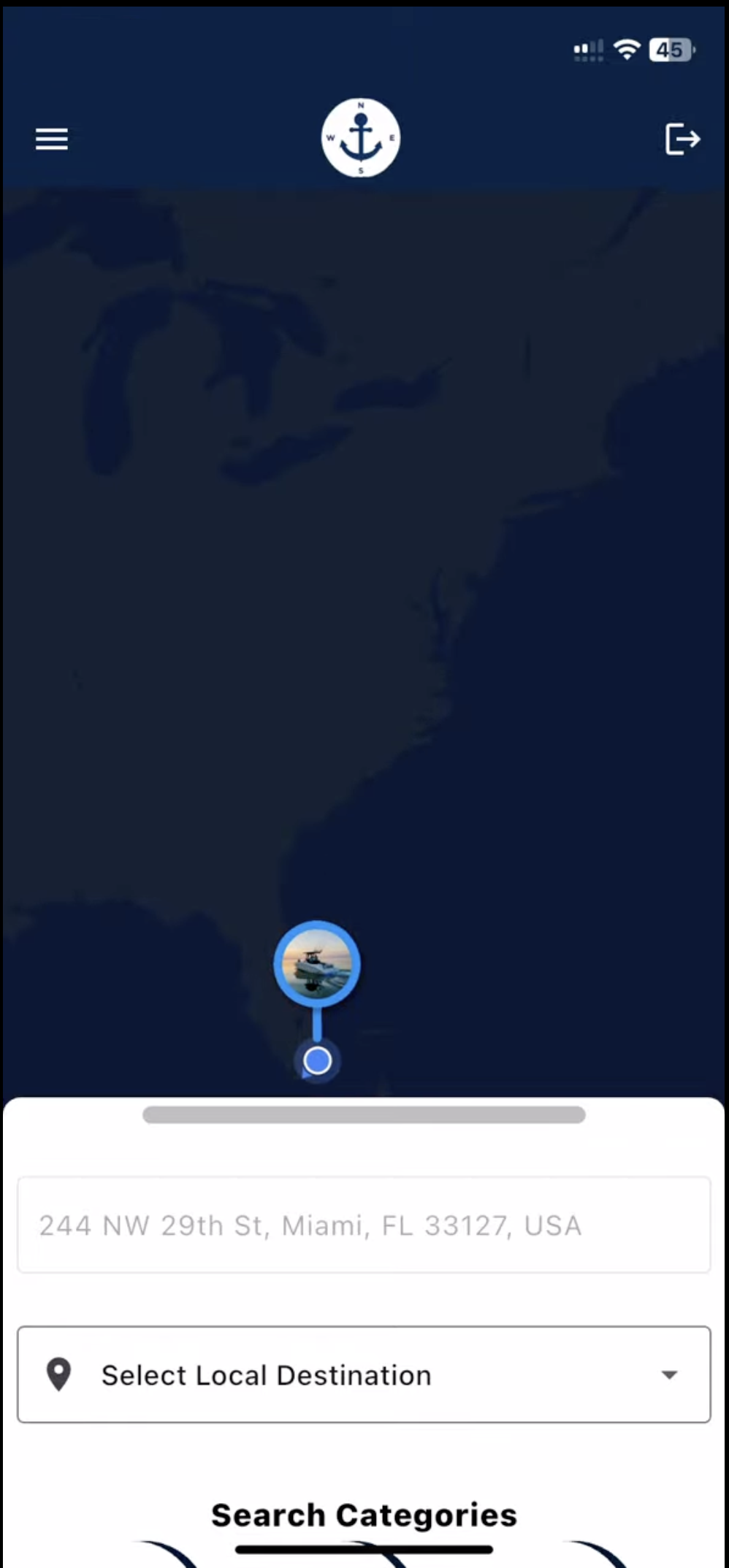Open the hamburger drawer menu
729x1568 pixels.
pyautogui.click(x=52, y=139)
